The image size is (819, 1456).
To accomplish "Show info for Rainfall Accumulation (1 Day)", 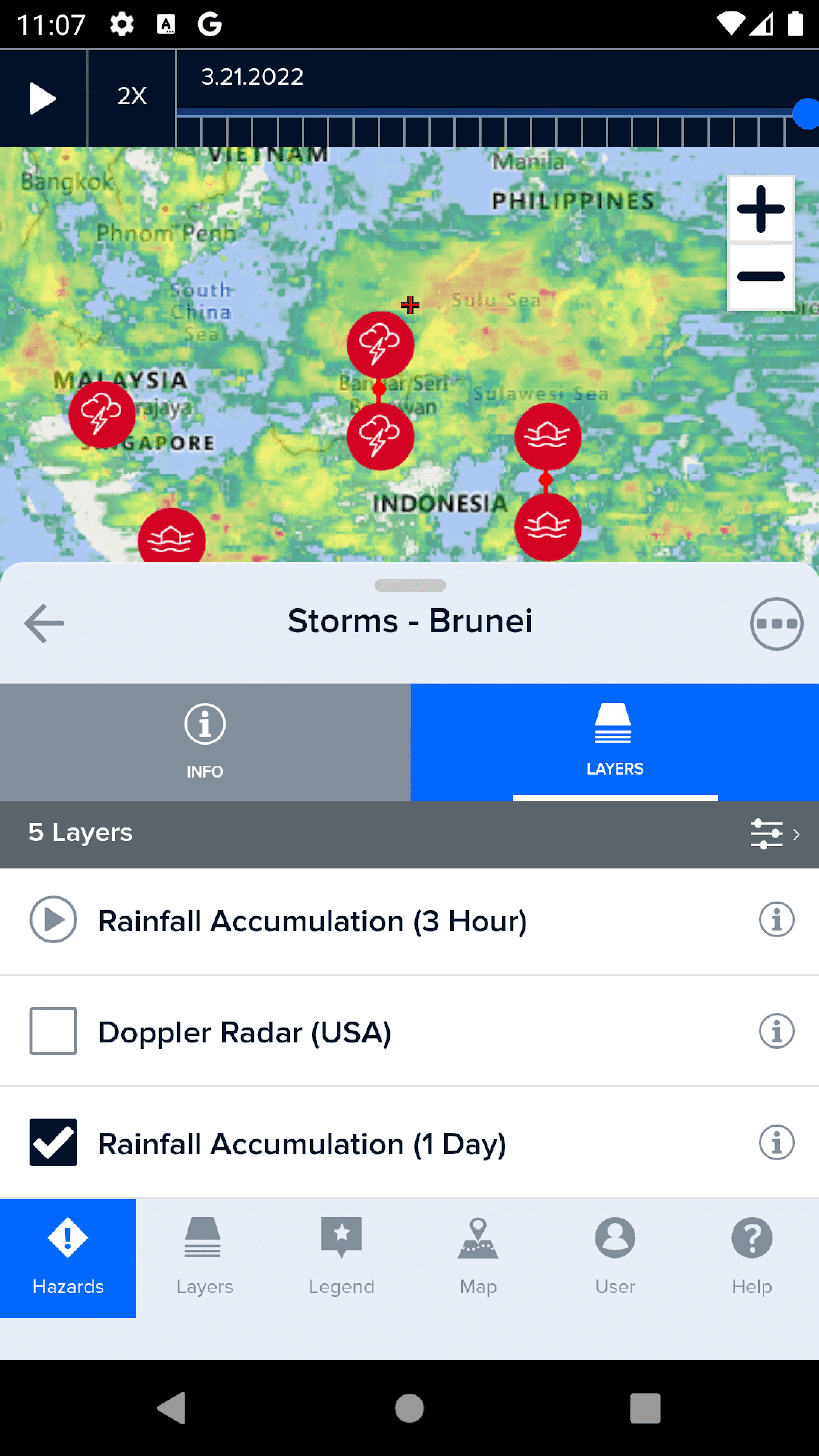I will coord(776,1143).
